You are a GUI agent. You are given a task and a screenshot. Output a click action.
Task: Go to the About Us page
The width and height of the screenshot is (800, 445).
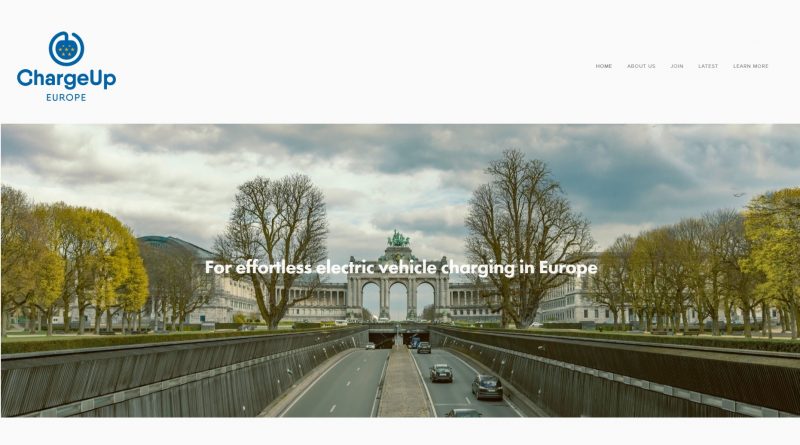click(641, 66)
